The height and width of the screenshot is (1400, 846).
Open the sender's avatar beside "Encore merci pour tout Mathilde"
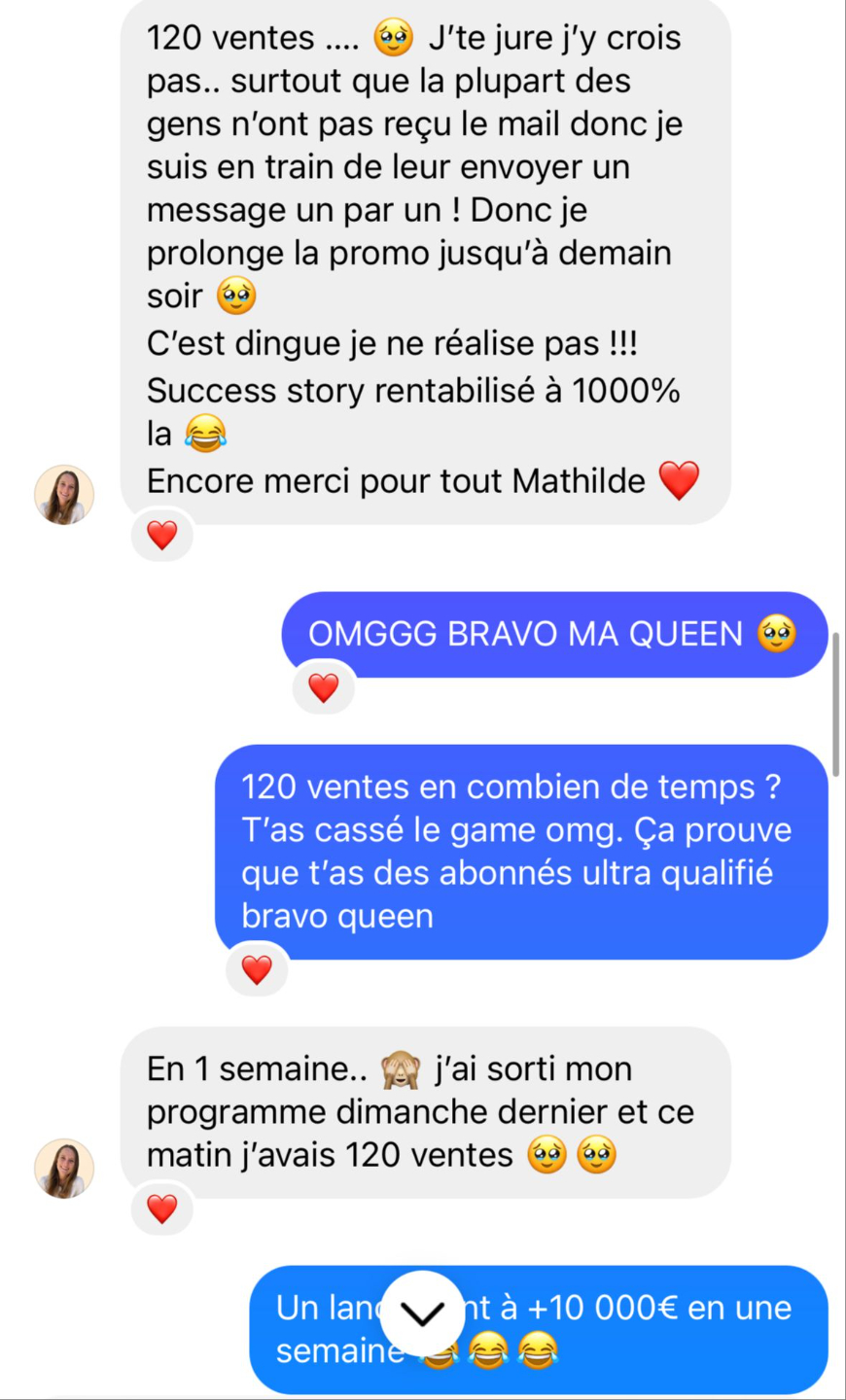coord(64,494)
